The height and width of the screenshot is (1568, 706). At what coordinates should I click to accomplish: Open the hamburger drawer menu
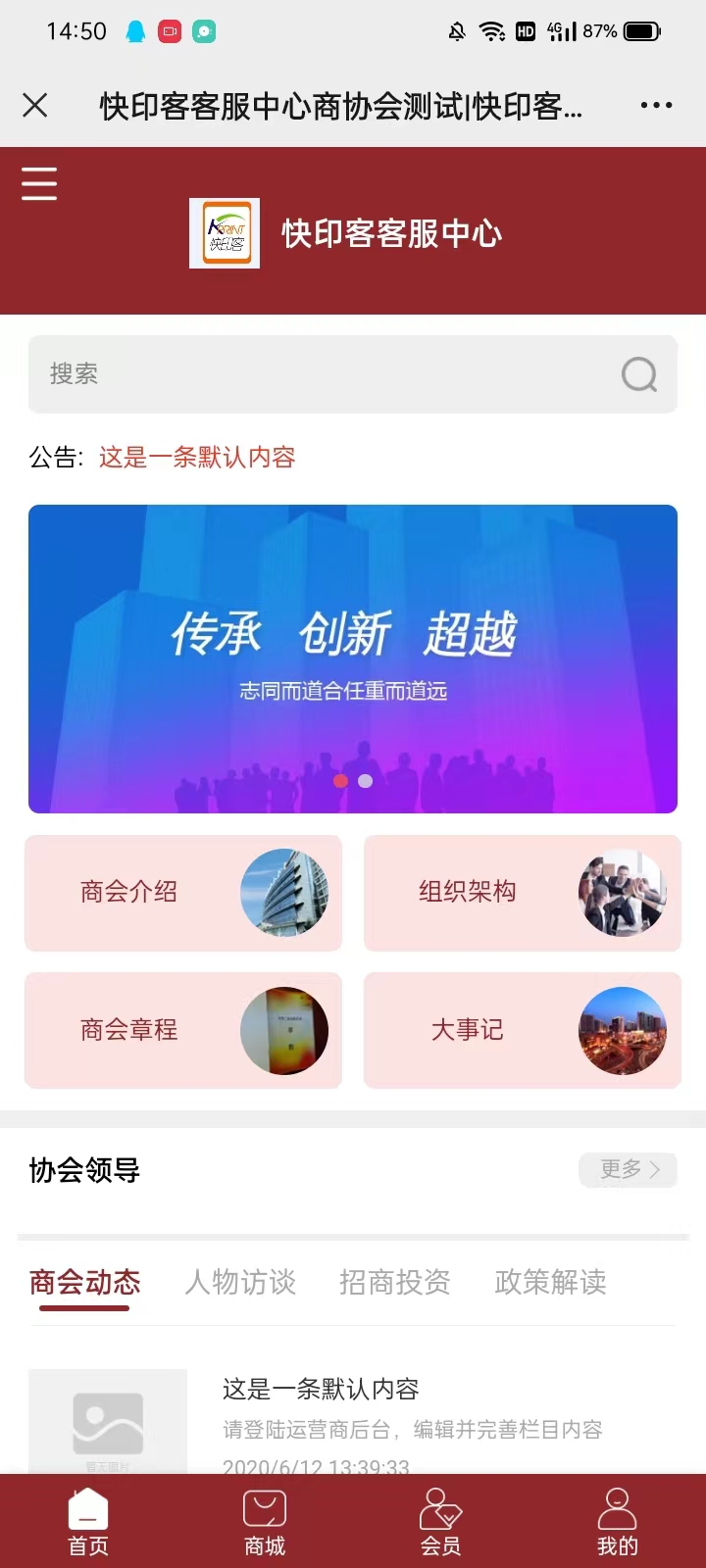39,183
